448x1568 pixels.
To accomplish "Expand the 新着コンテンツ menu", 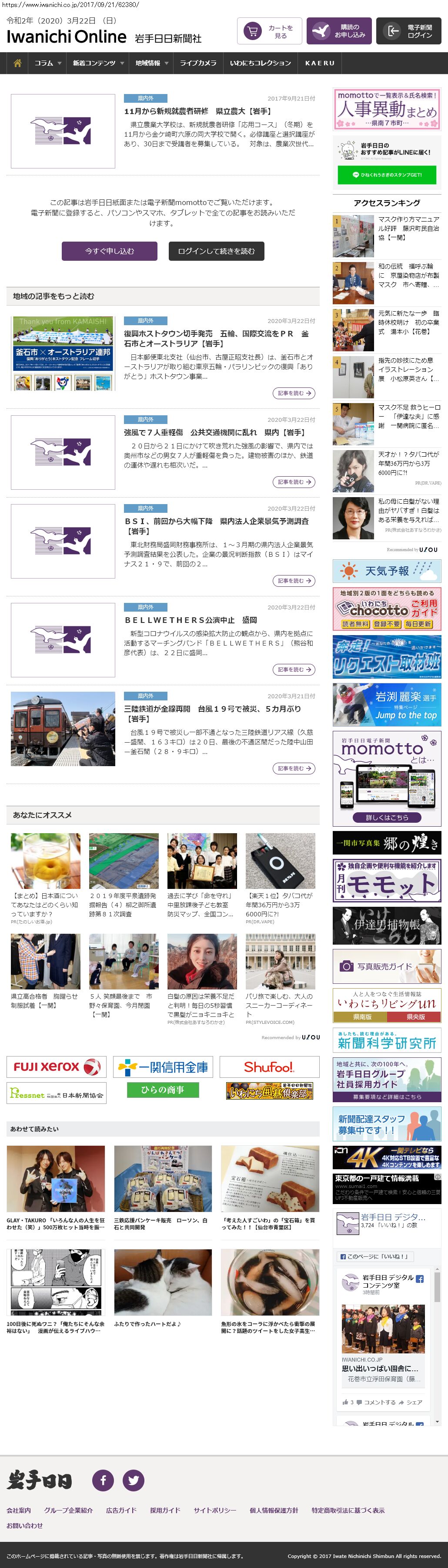I will point(97,63).
